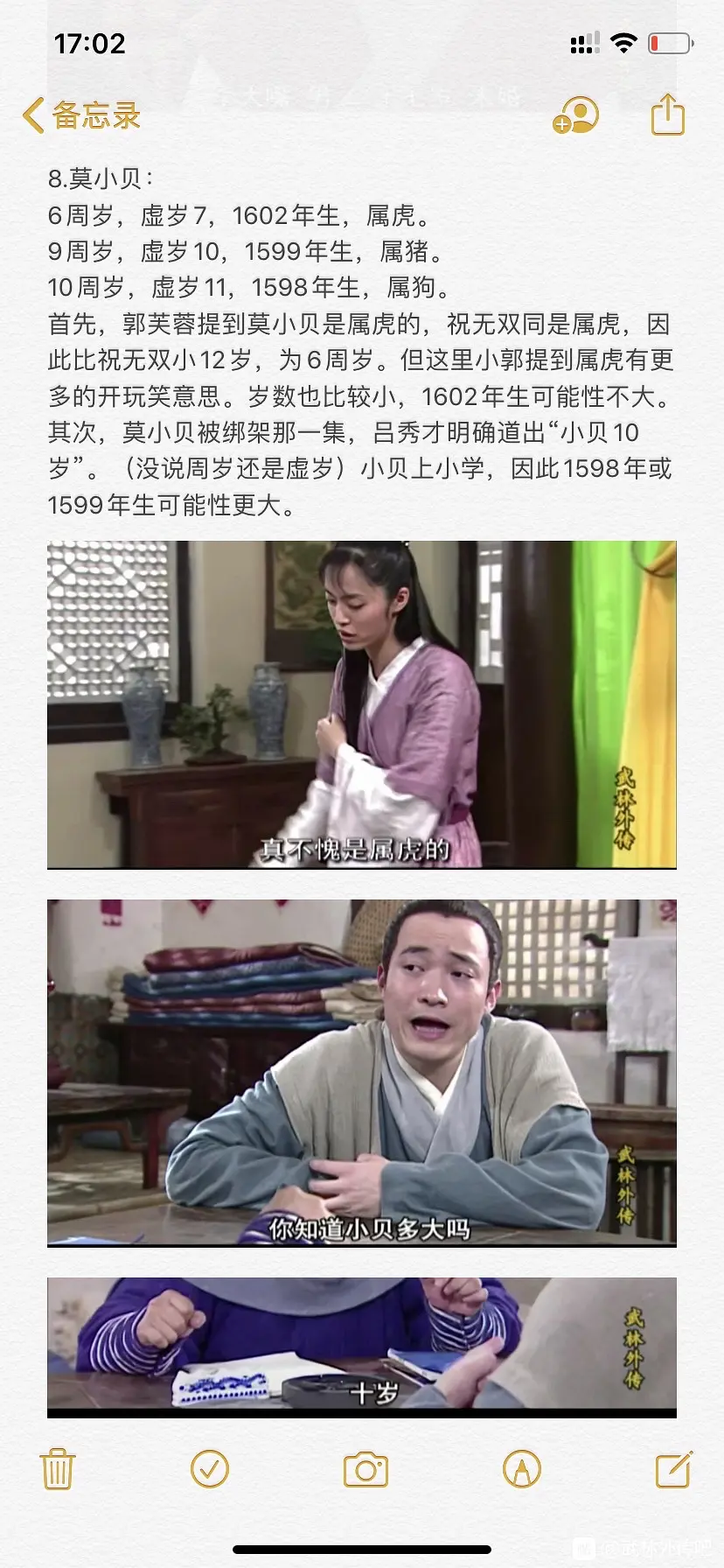Open the image captioned 你知道小贝多大吗
Screen dimensions: 724x1568
click(361, 1072)
